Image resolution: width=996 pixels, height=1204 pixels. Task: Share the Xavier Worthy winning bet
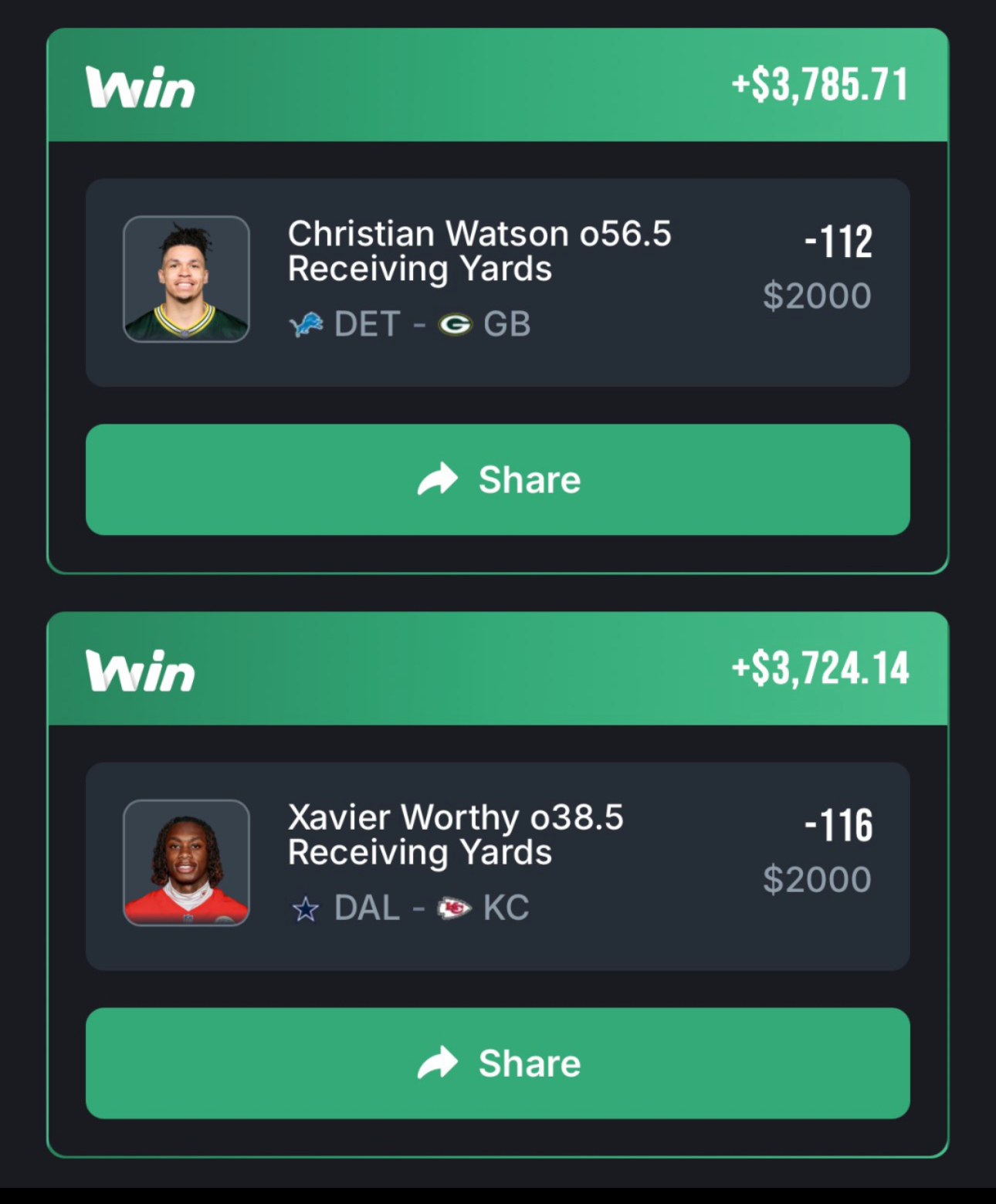click(x=497, y=1063)
